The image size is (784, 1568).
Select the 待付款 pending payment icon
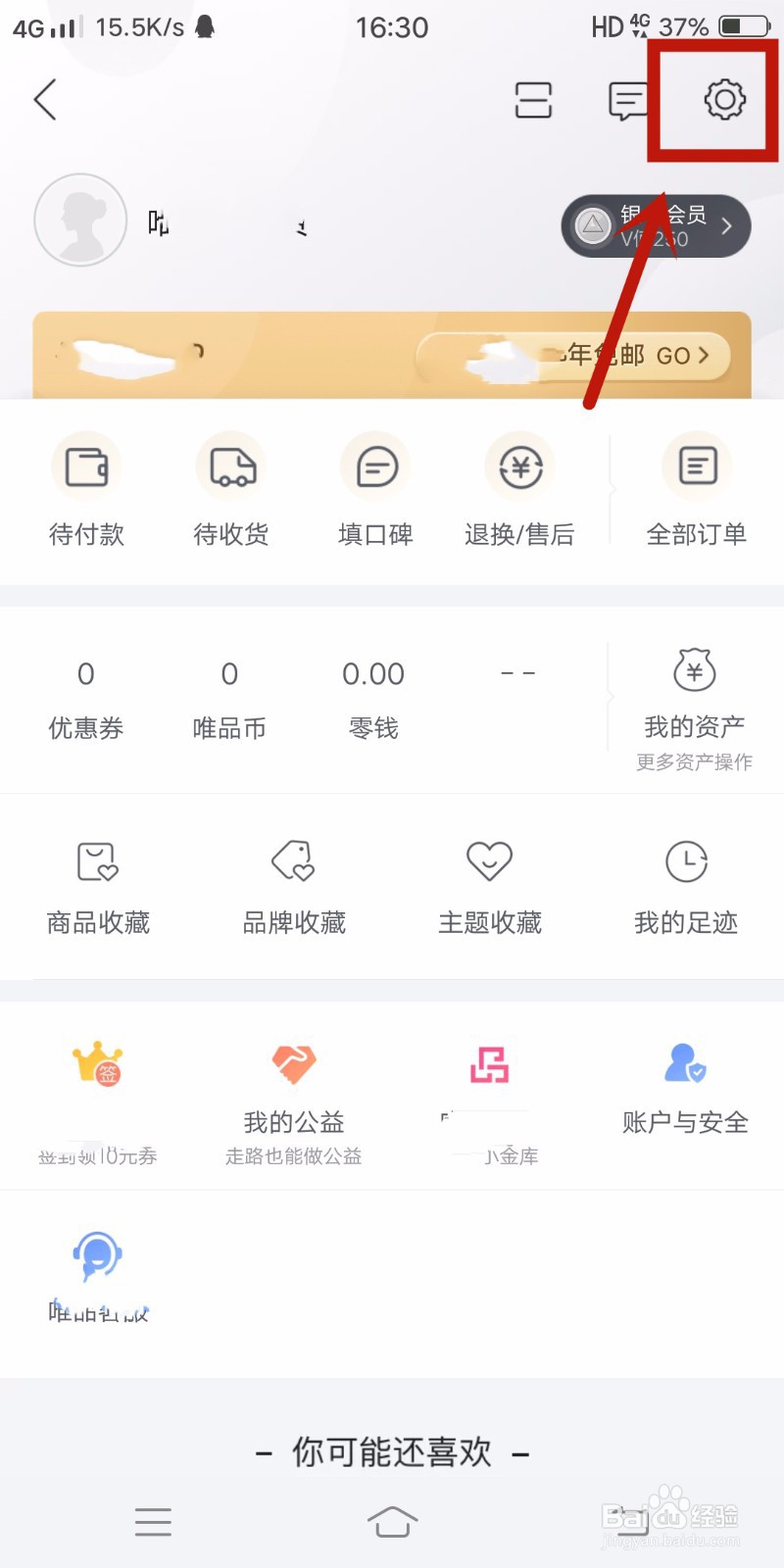coord(86,466)
